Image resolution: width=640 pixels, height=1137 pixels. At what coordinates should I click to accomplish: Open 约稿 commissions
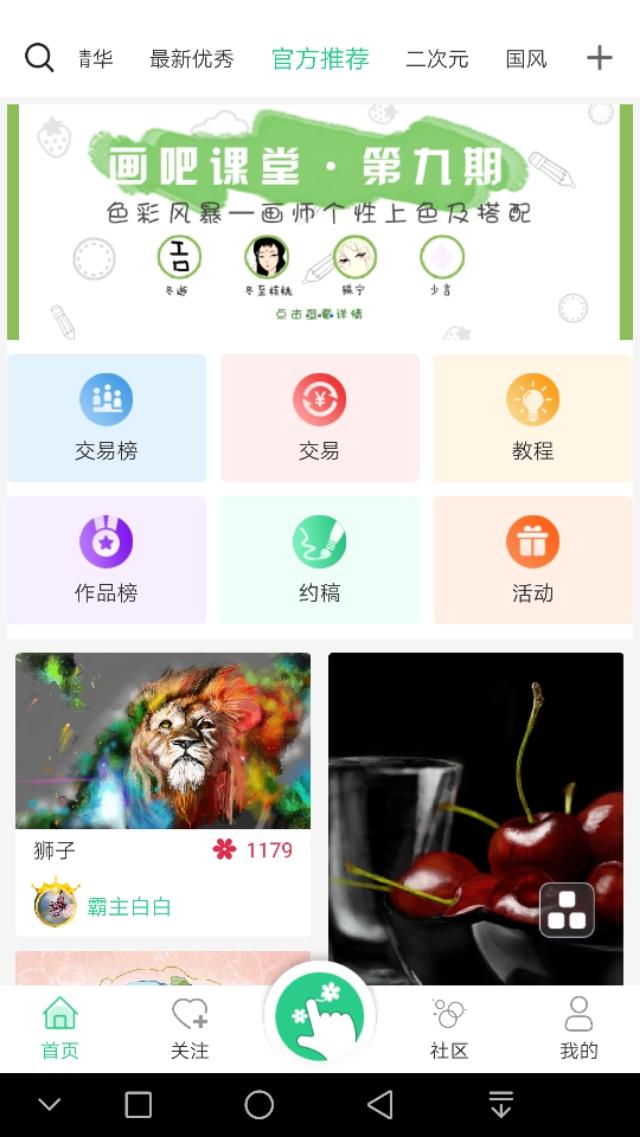point(320,560)
